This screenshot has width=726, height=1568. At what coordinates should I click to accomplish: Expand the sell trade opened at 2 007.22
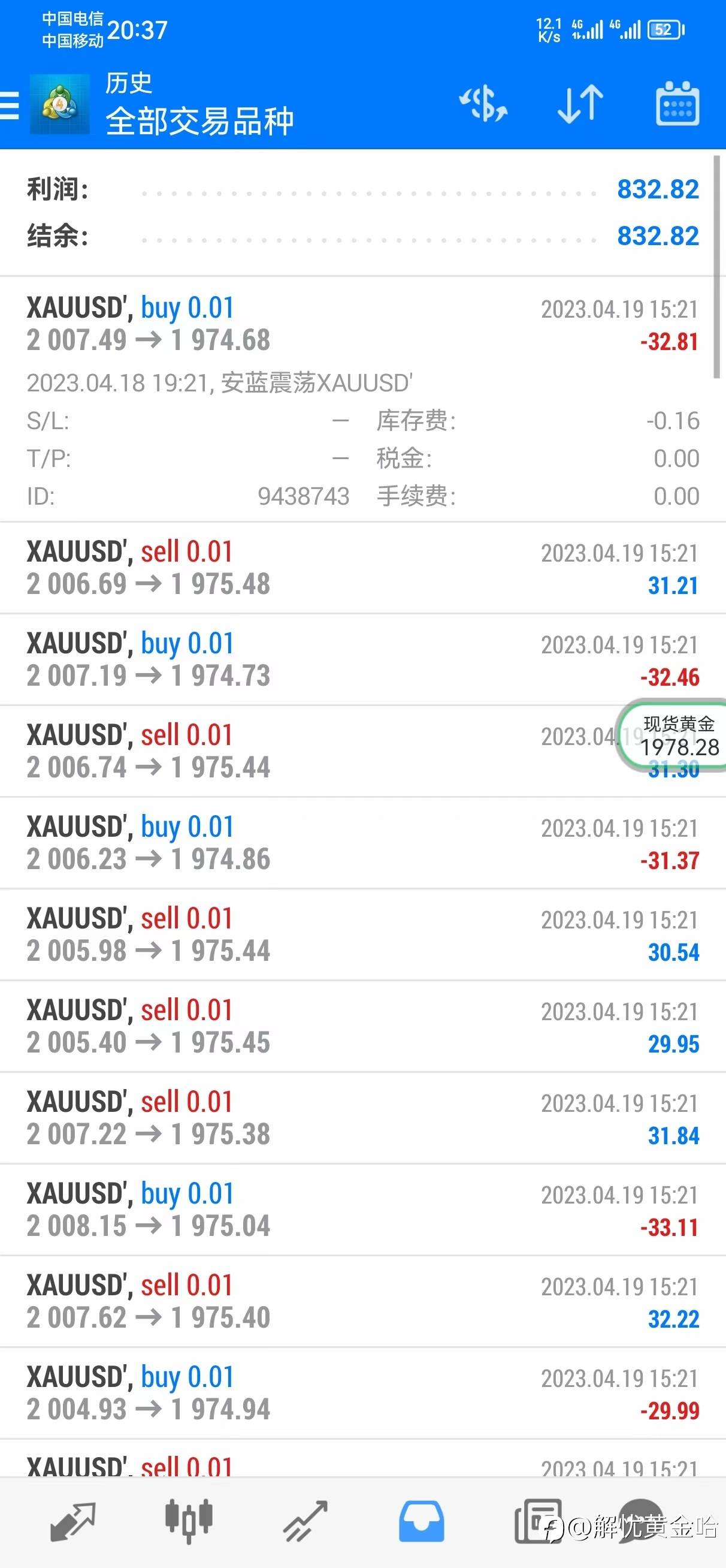point(362,1118)
